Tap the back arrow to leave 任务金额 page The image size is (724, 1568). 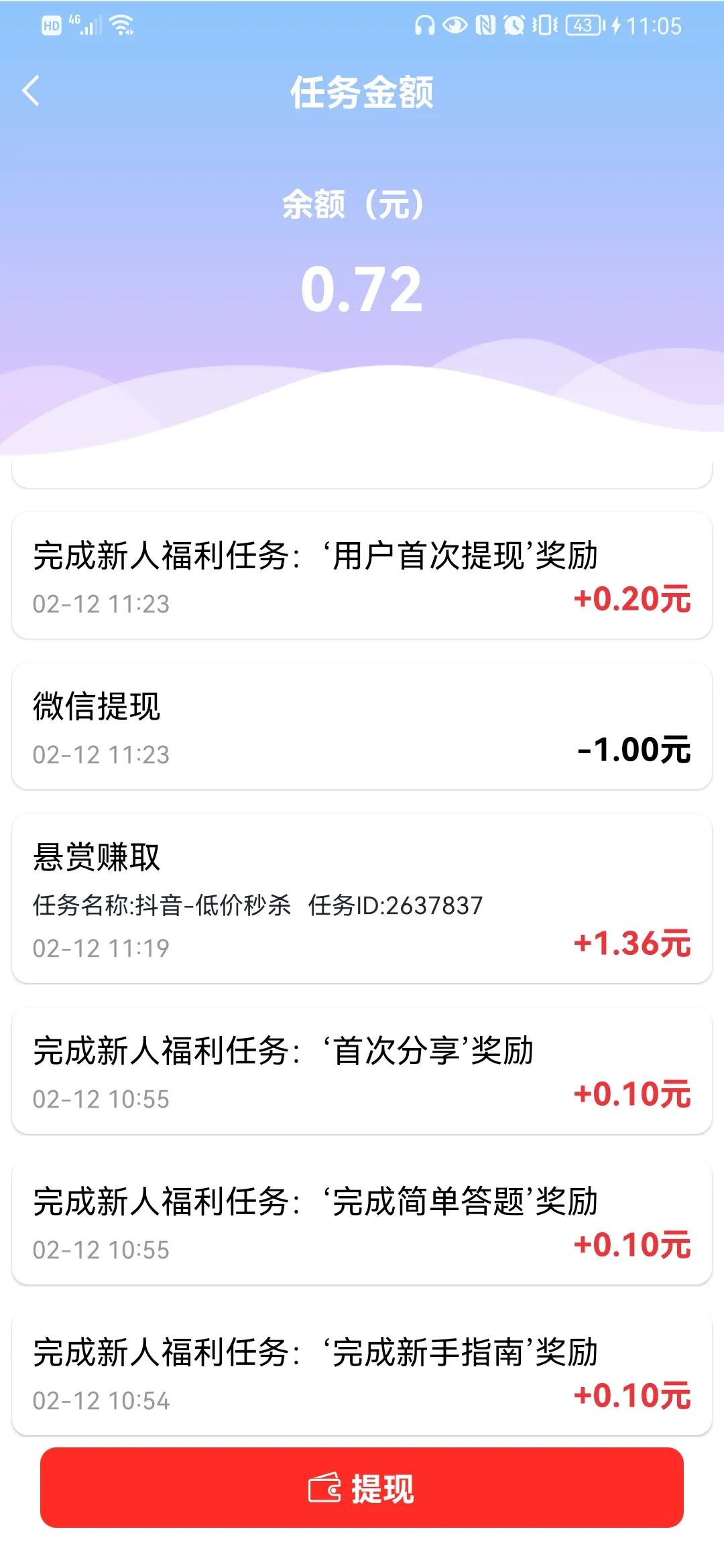tap(32, 91)
